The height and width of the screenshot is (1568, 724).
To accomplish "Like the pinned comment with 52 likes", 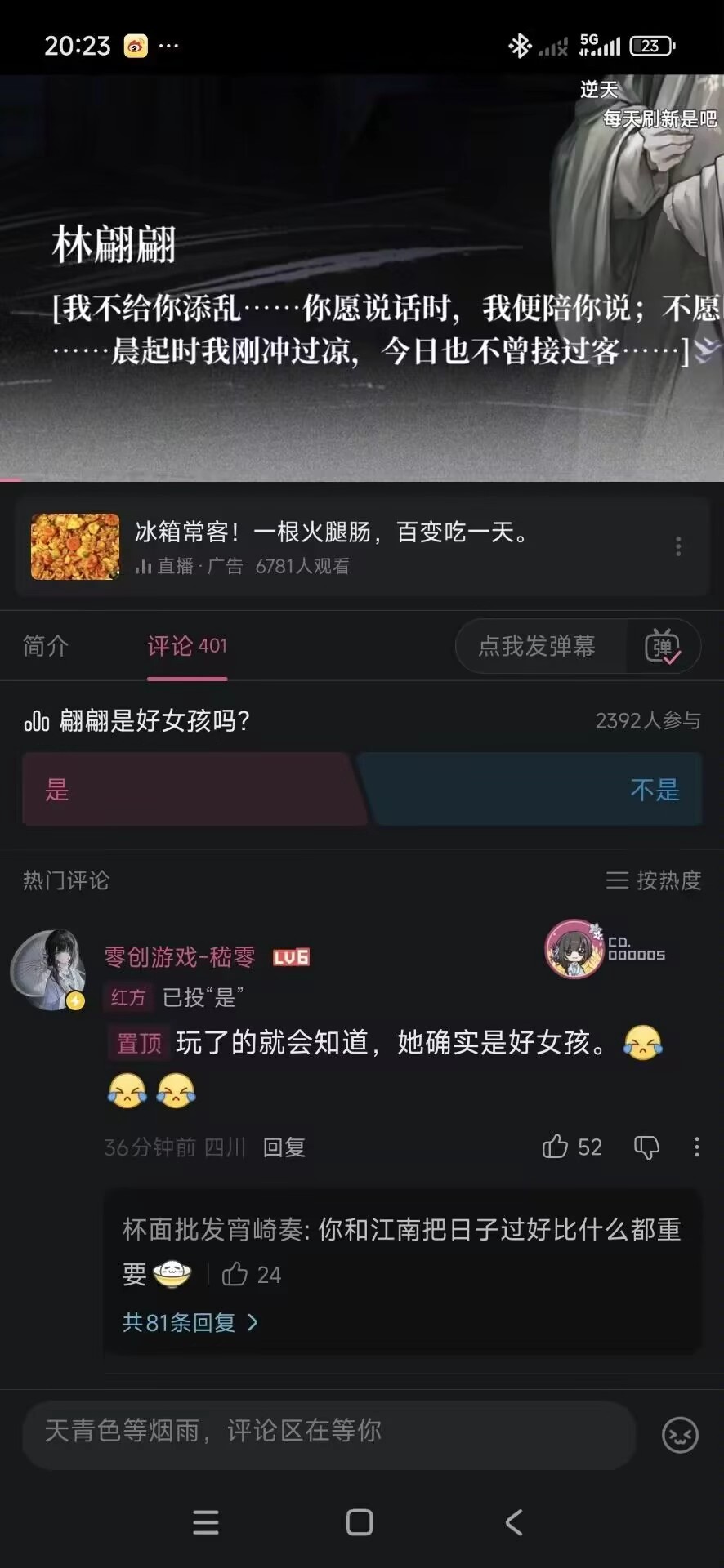I will point(556,1147).
